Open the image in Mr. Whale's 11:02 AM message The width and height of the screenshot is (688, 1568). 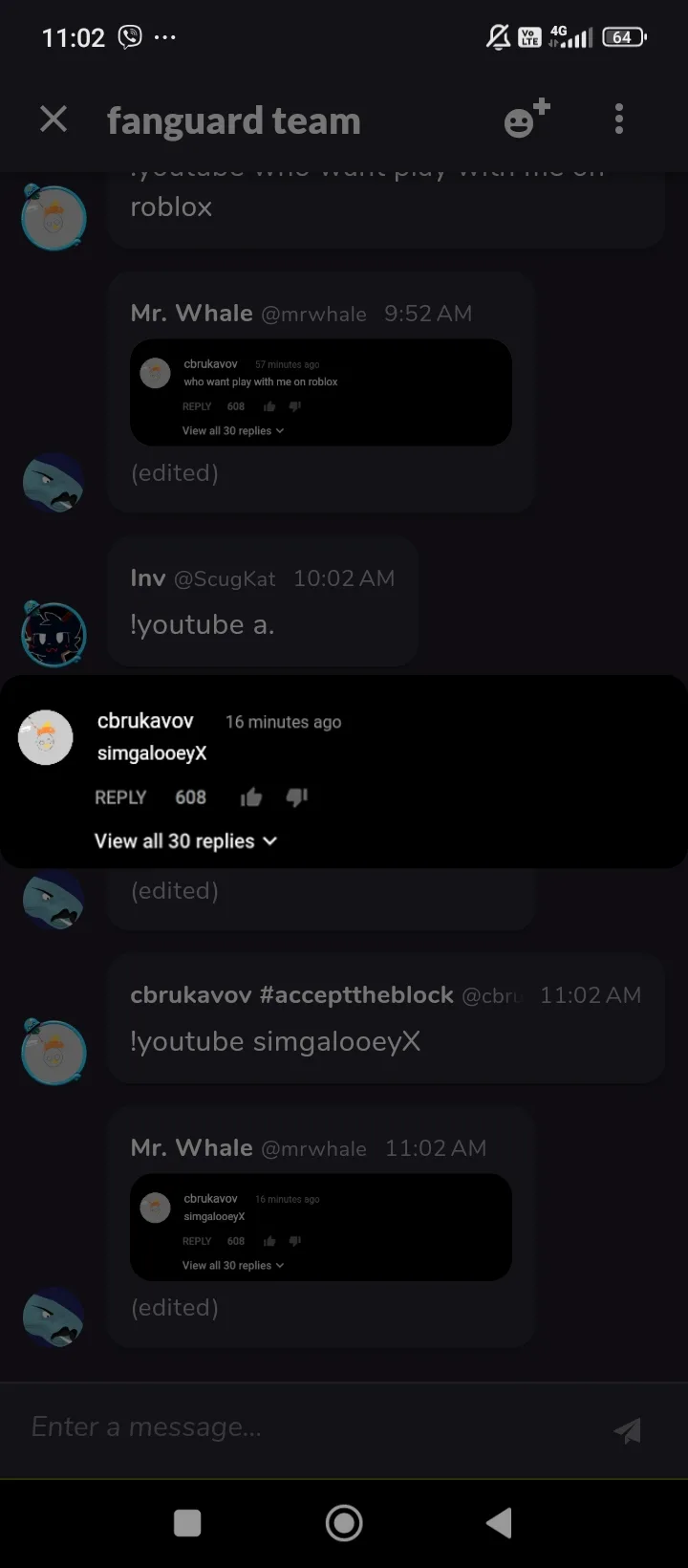[321, 1227]
